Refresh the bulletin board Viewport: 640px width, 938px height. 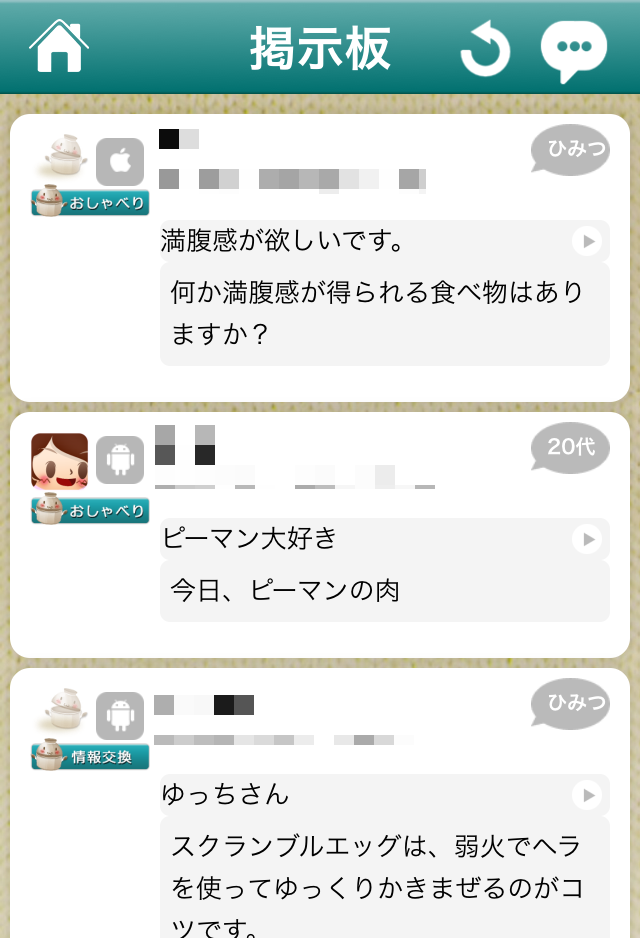(485, 49)
